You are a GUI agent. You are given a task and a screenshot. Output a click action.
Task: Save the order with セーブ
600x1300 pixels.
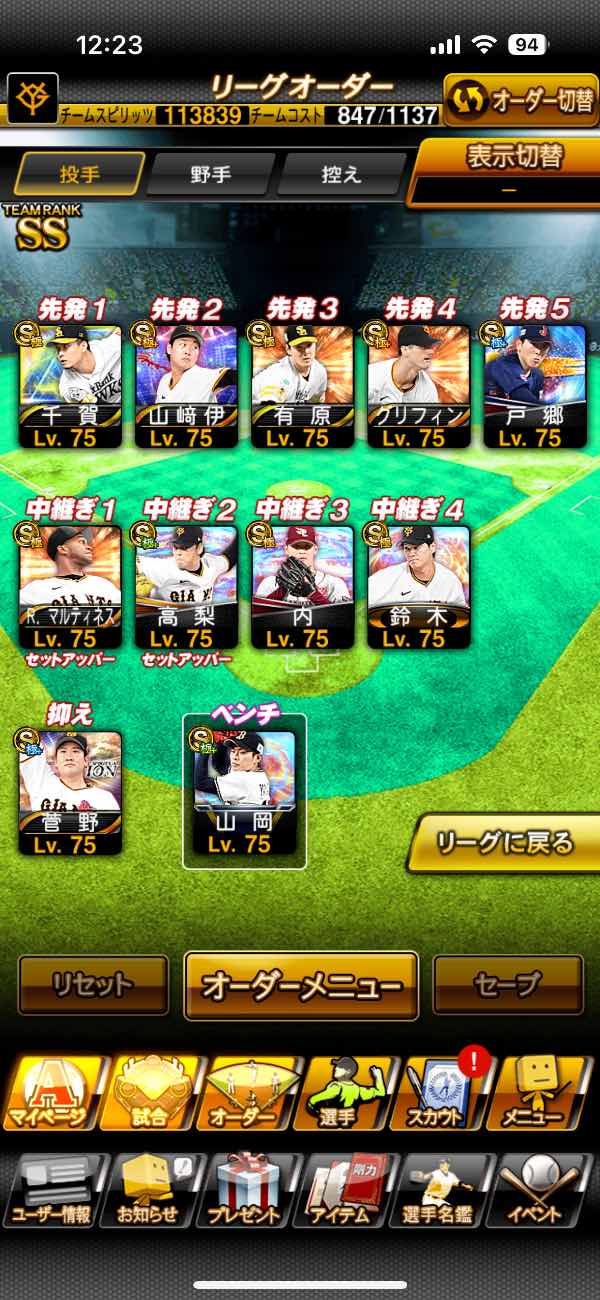click(x=508, y=985)
